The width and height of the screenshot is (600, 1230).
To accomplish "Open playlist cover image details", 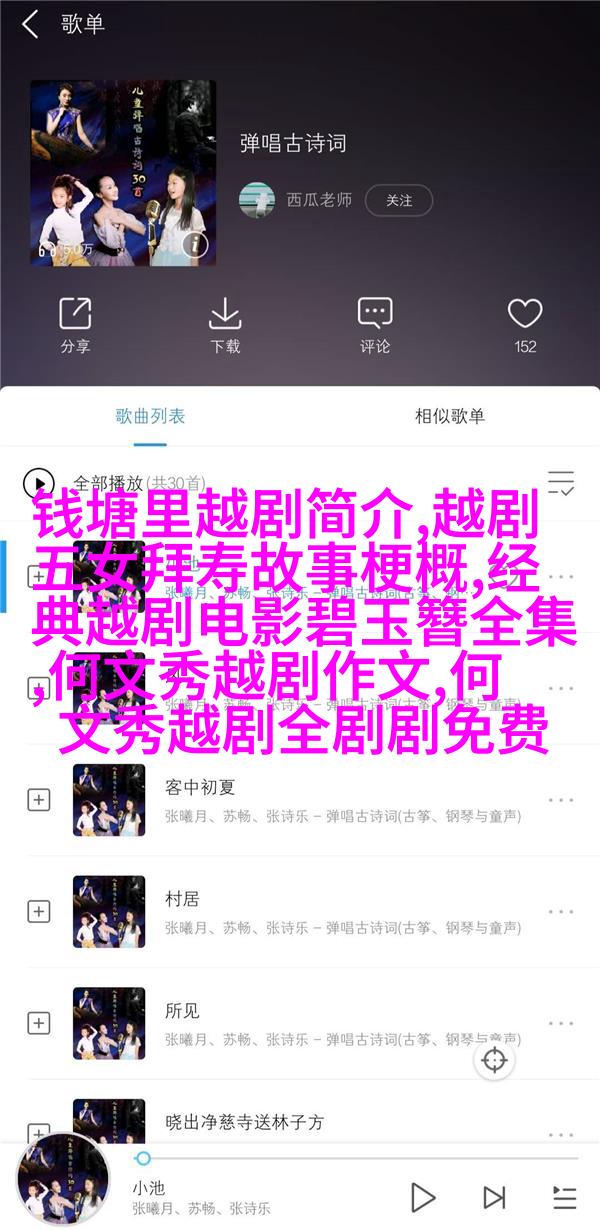I will [194, 243].
